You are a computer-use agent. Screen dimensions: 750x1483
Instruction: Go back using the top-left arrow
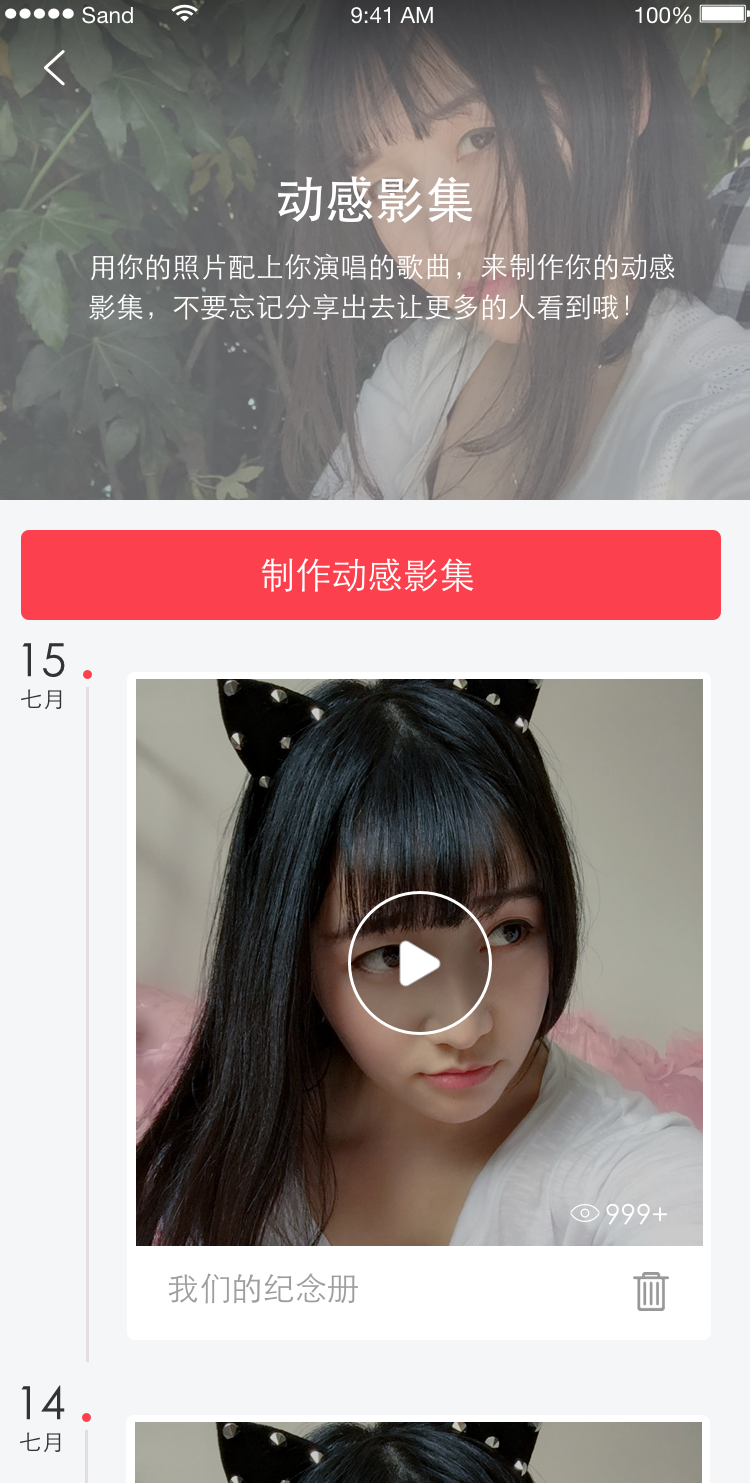[55, 68]
